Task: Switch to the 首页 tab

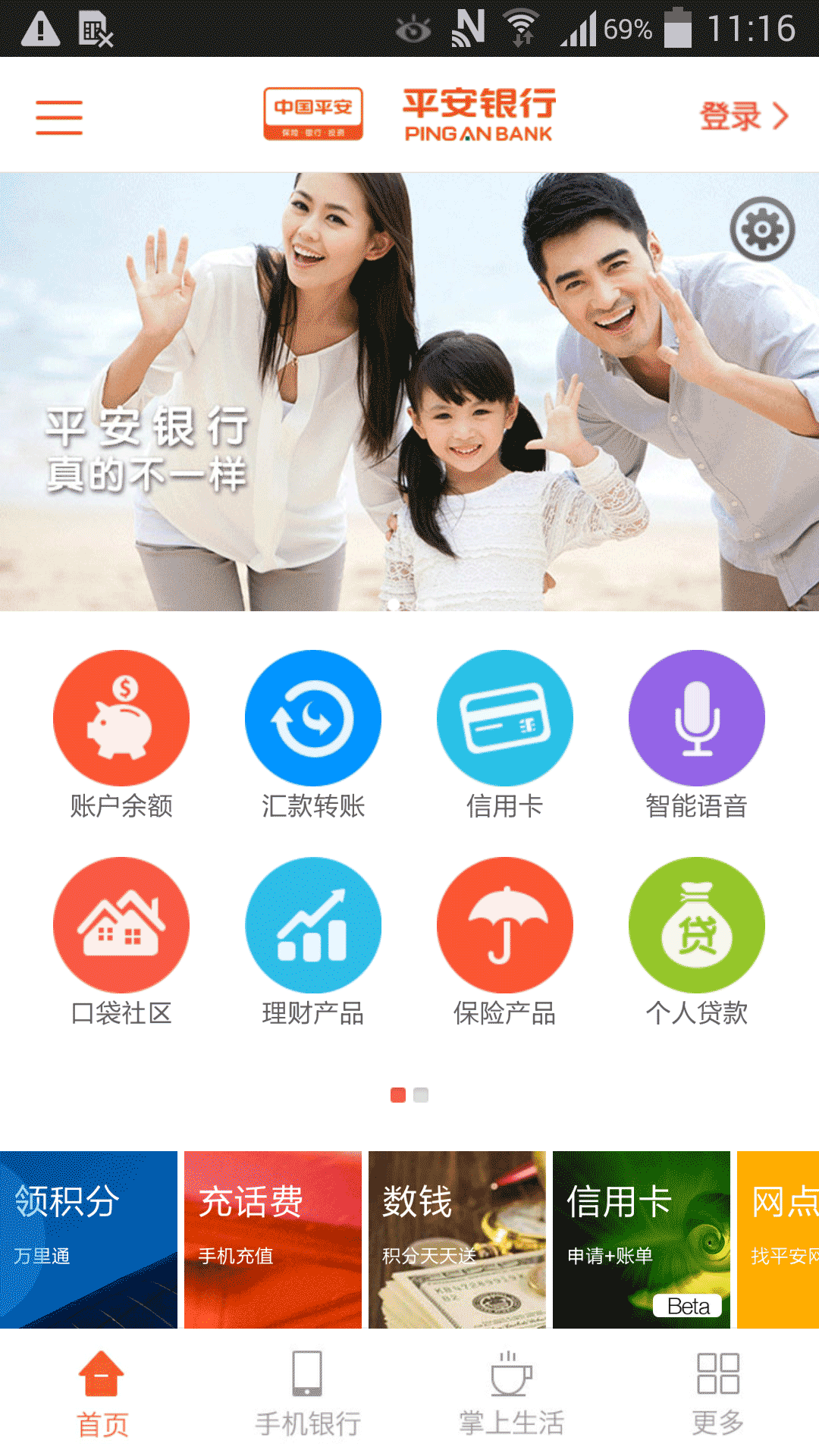Action: point(102,1394)
